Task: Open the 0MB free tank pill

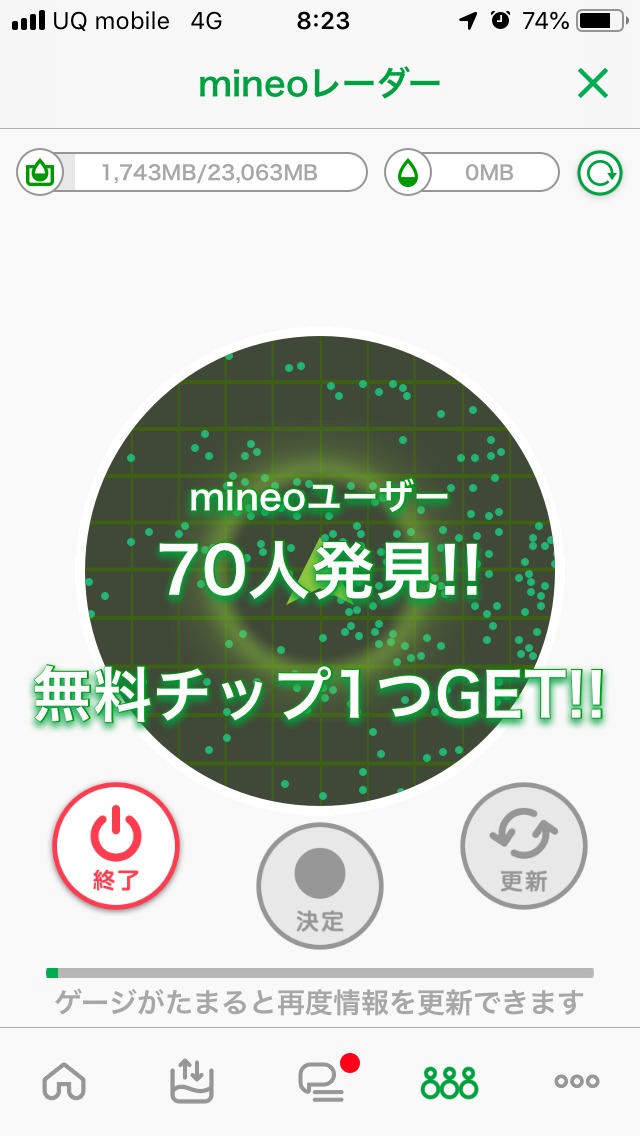Action: pyautogui.click(x=471, y=173)
